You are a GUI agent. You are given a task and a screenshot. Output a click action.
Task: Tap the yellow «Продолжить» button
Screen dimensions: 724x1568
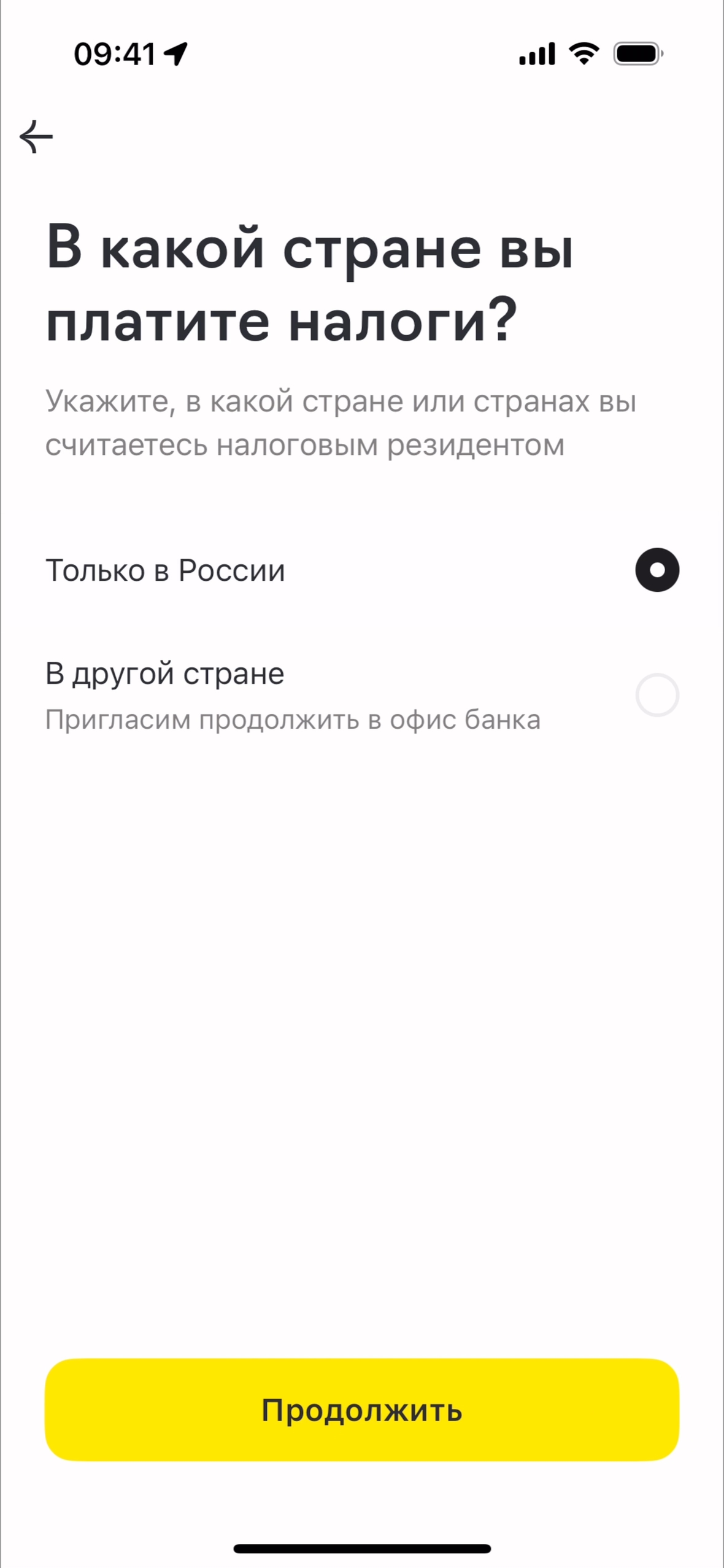point(362,1410)
